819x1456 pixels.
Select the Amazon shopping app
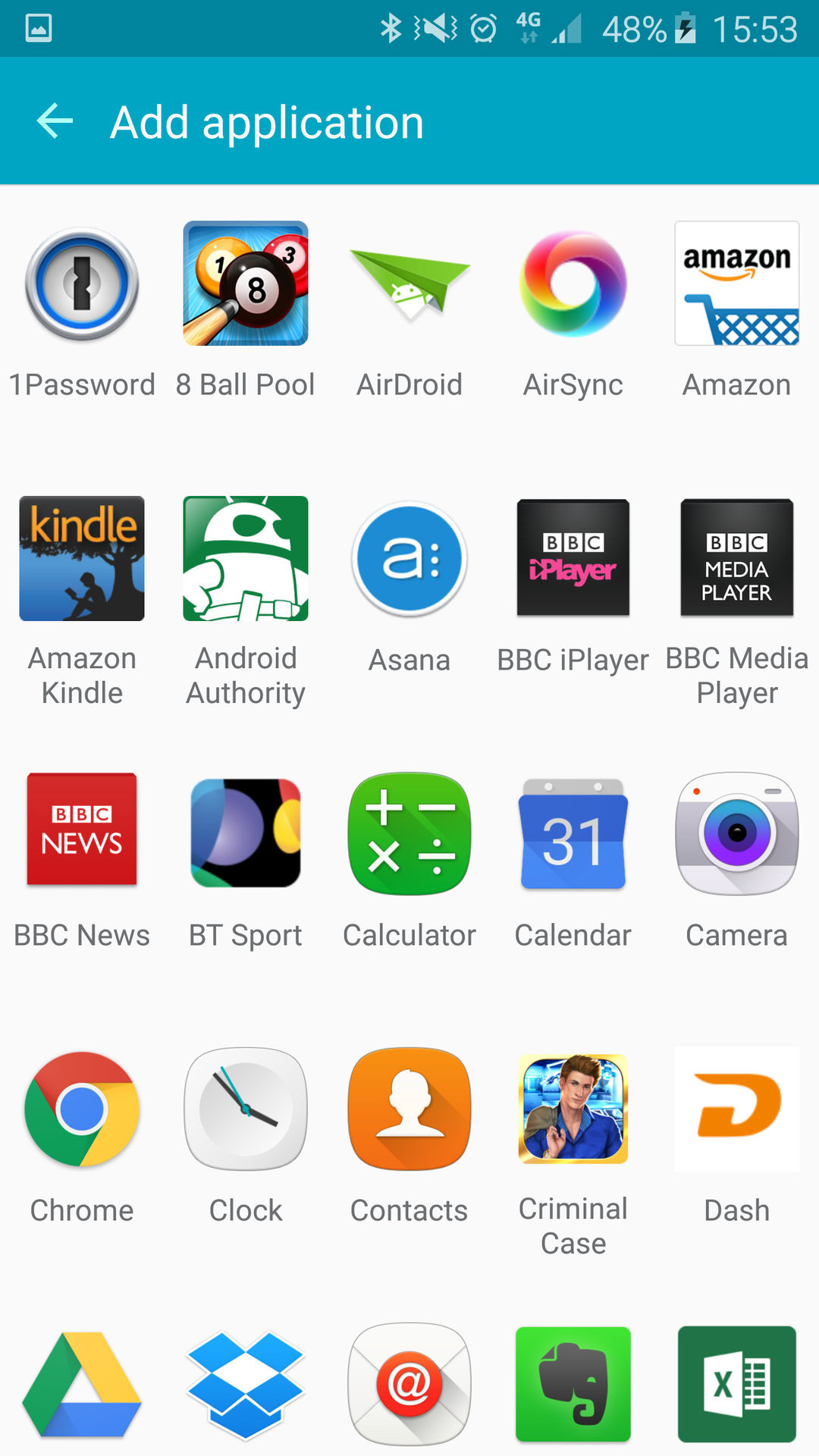(736, 284)
